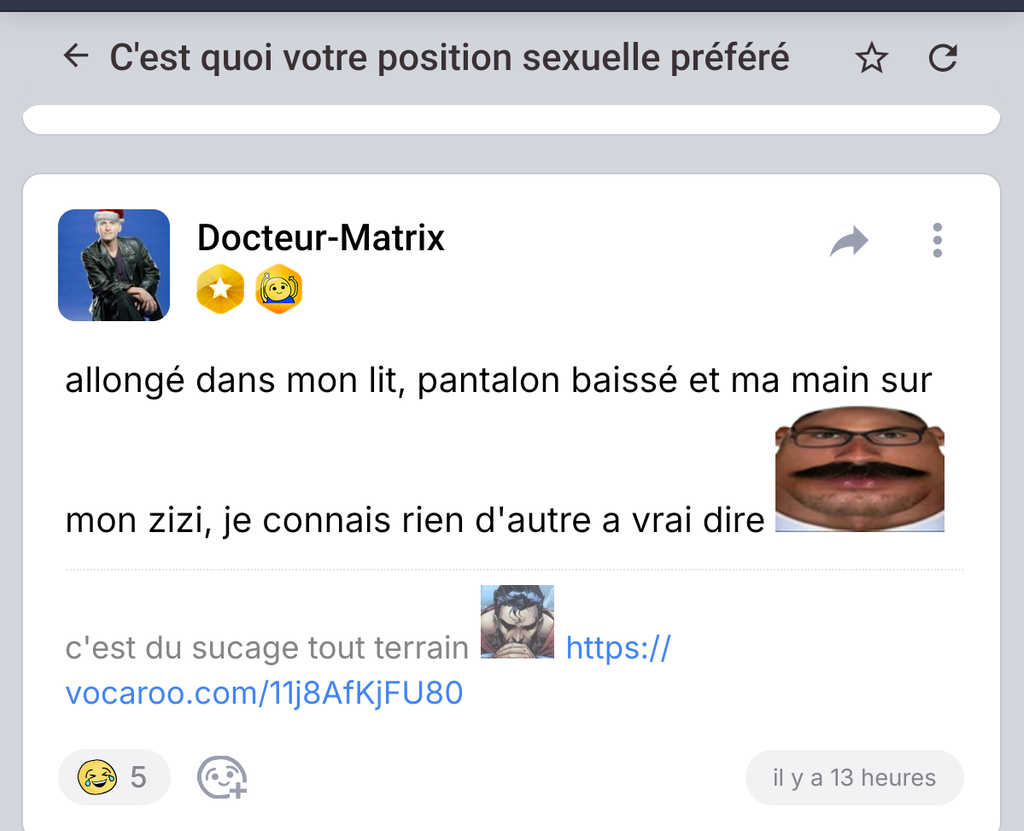Quote Docteur-Matrix's message with the arrow
Viewport: 1024px width, 831px height.
(x=849, y=241)
